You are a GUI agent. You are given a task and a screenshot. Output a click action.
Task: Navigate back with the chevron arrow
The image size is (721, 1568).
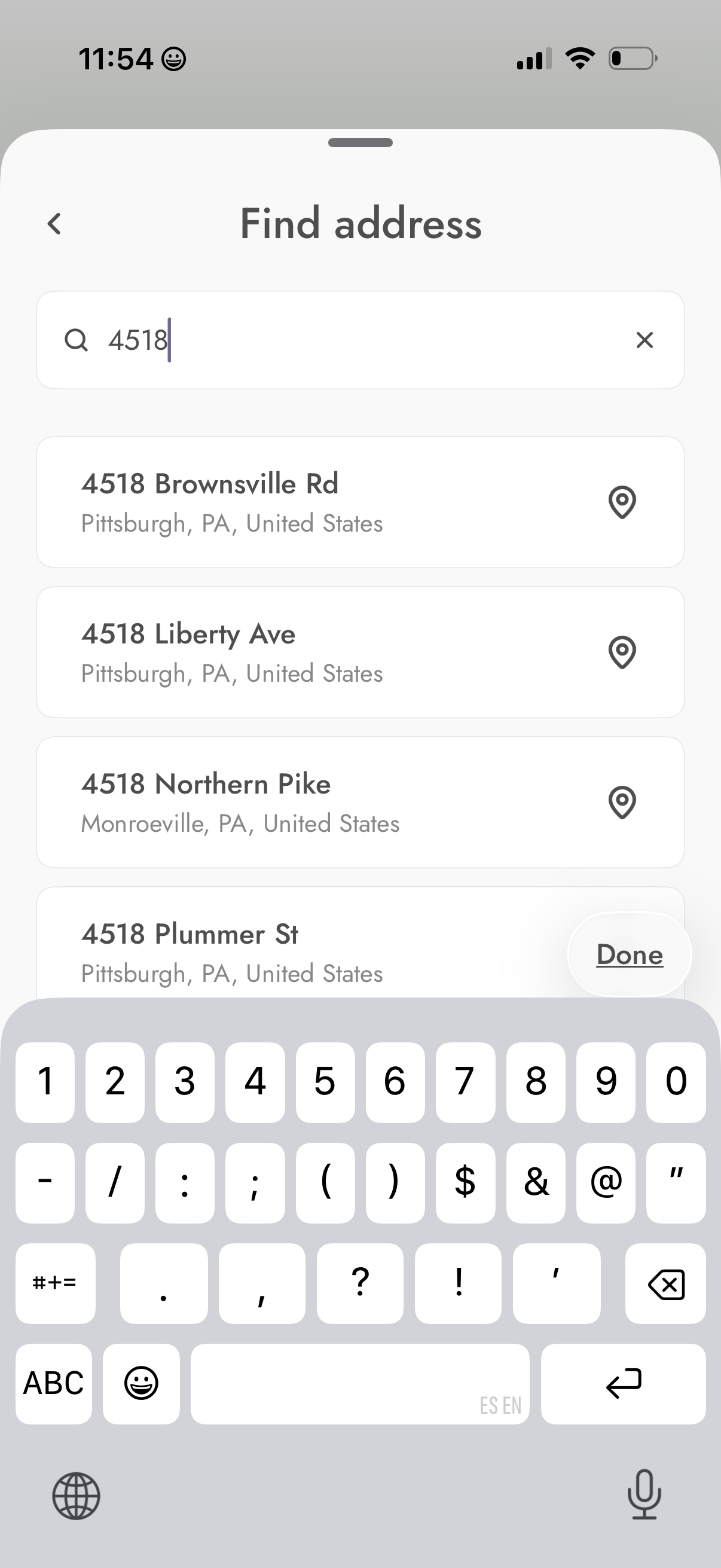[55, 224]
